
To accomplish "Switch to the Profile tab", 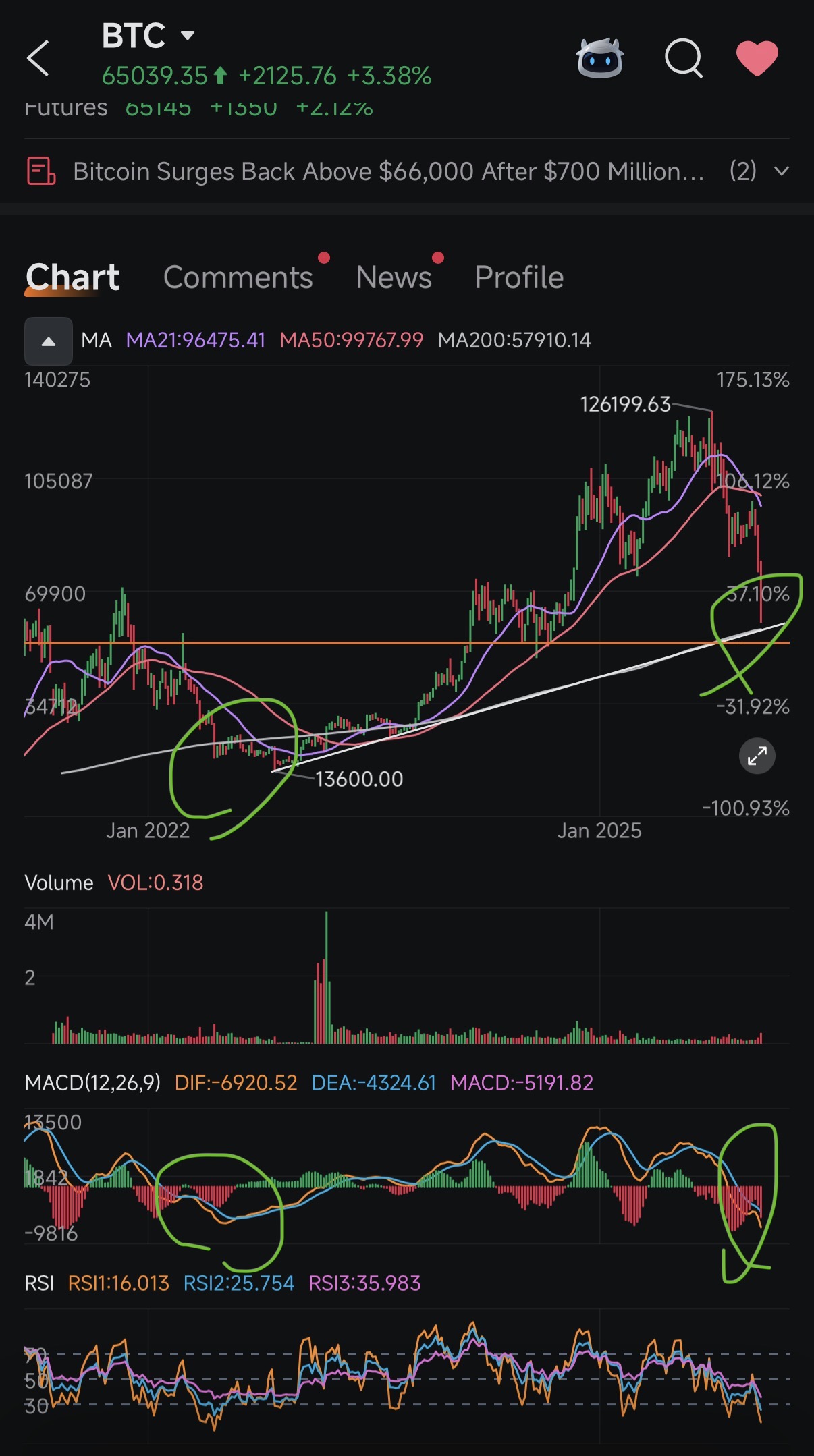I will pyautogui.click(x=519, y=277).
